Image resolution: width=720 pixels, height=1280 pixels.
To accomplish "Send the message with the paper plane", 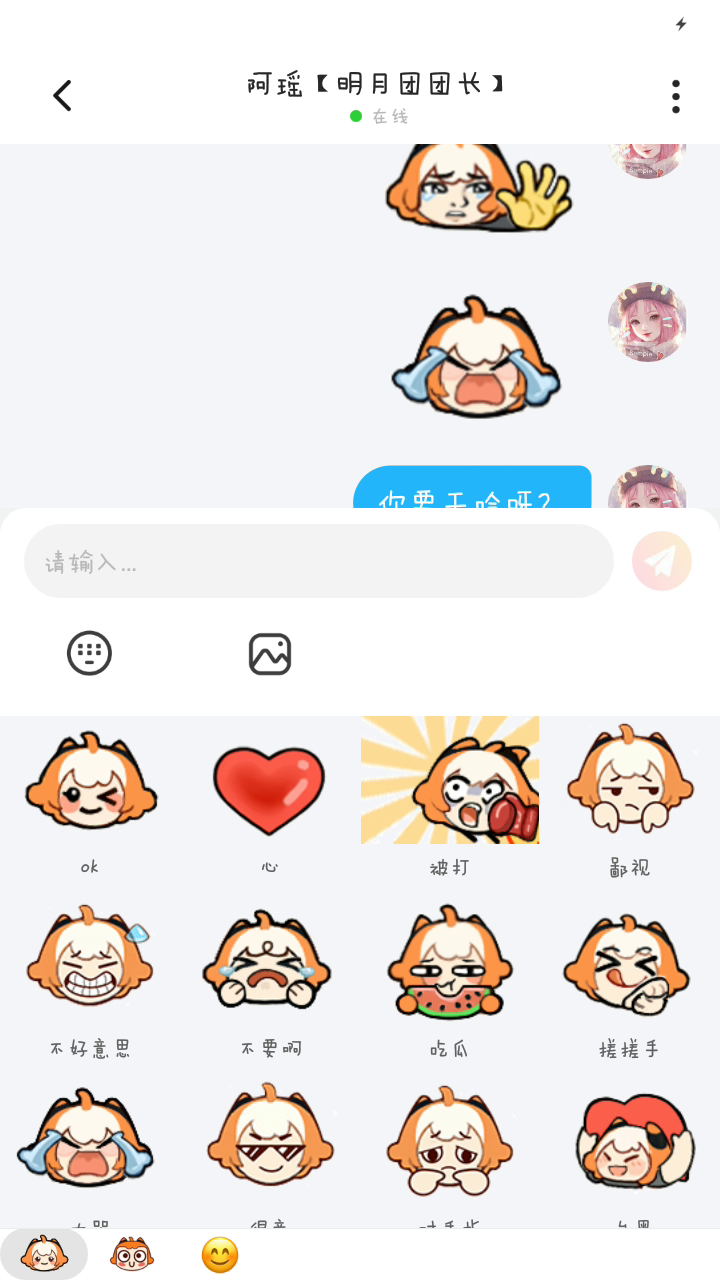I will [661, 561].
